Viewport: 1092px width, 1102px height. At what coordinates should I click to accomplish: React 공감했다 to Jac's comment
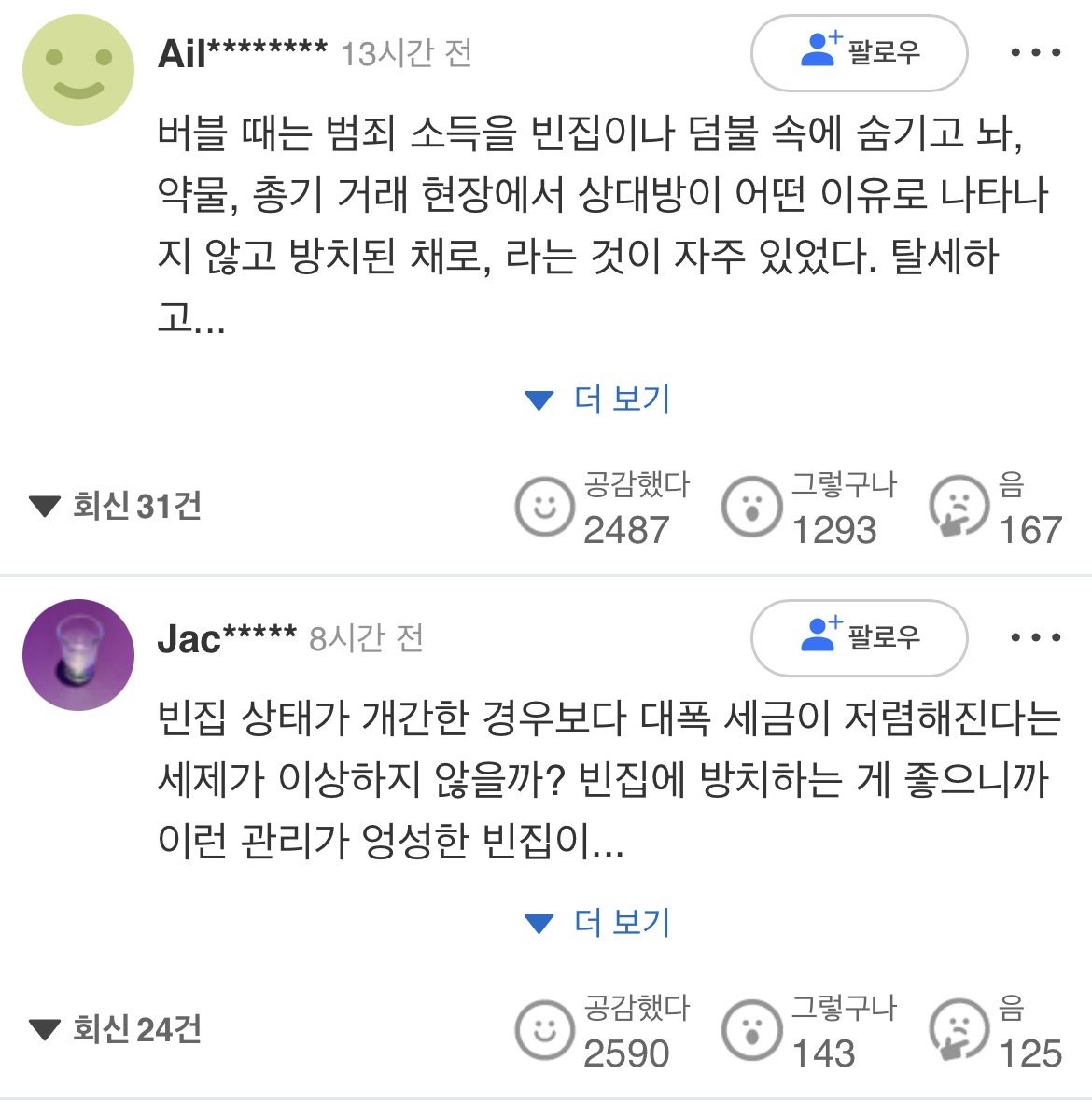(544, 1030)
